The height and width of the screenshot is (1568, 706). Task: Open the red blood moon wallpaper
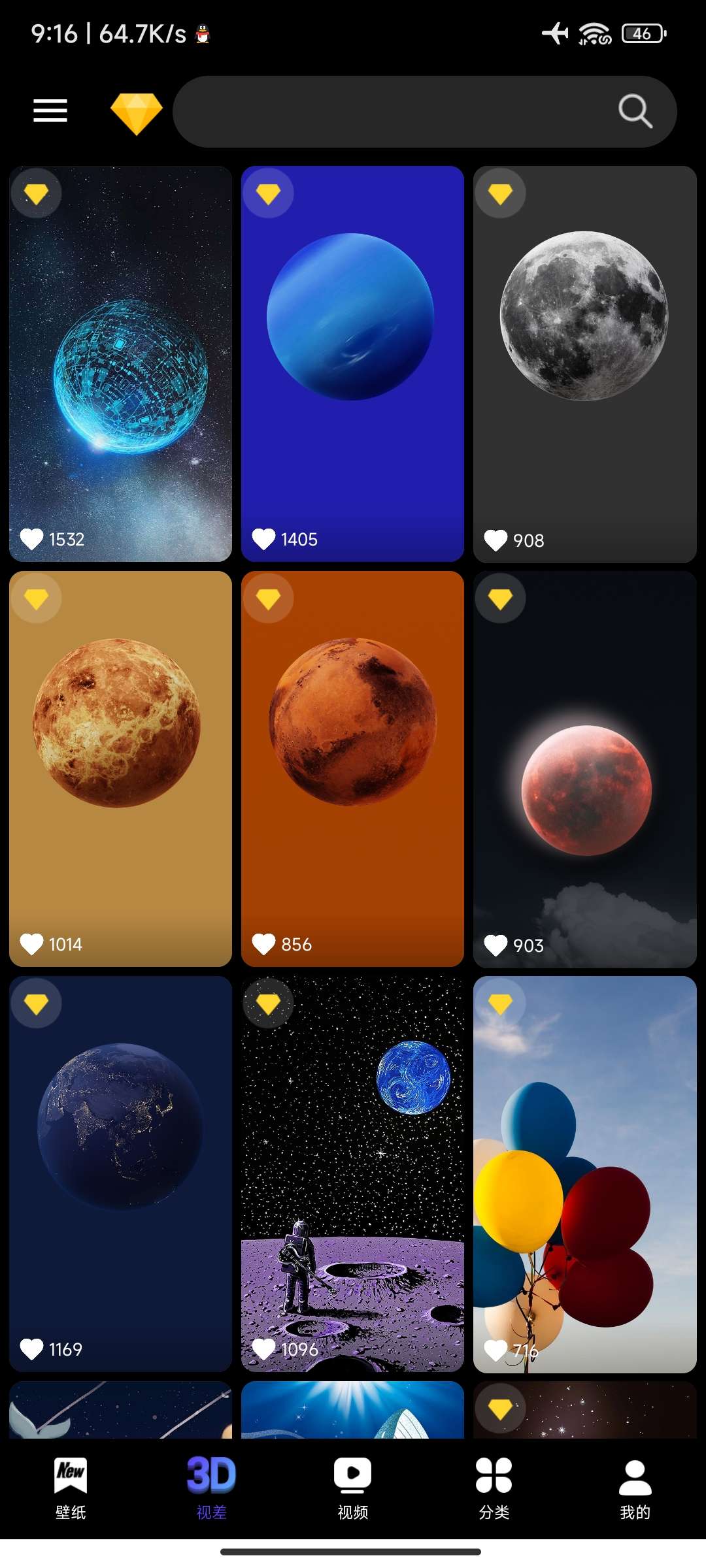pyautogui.click(x=584, y=768)
